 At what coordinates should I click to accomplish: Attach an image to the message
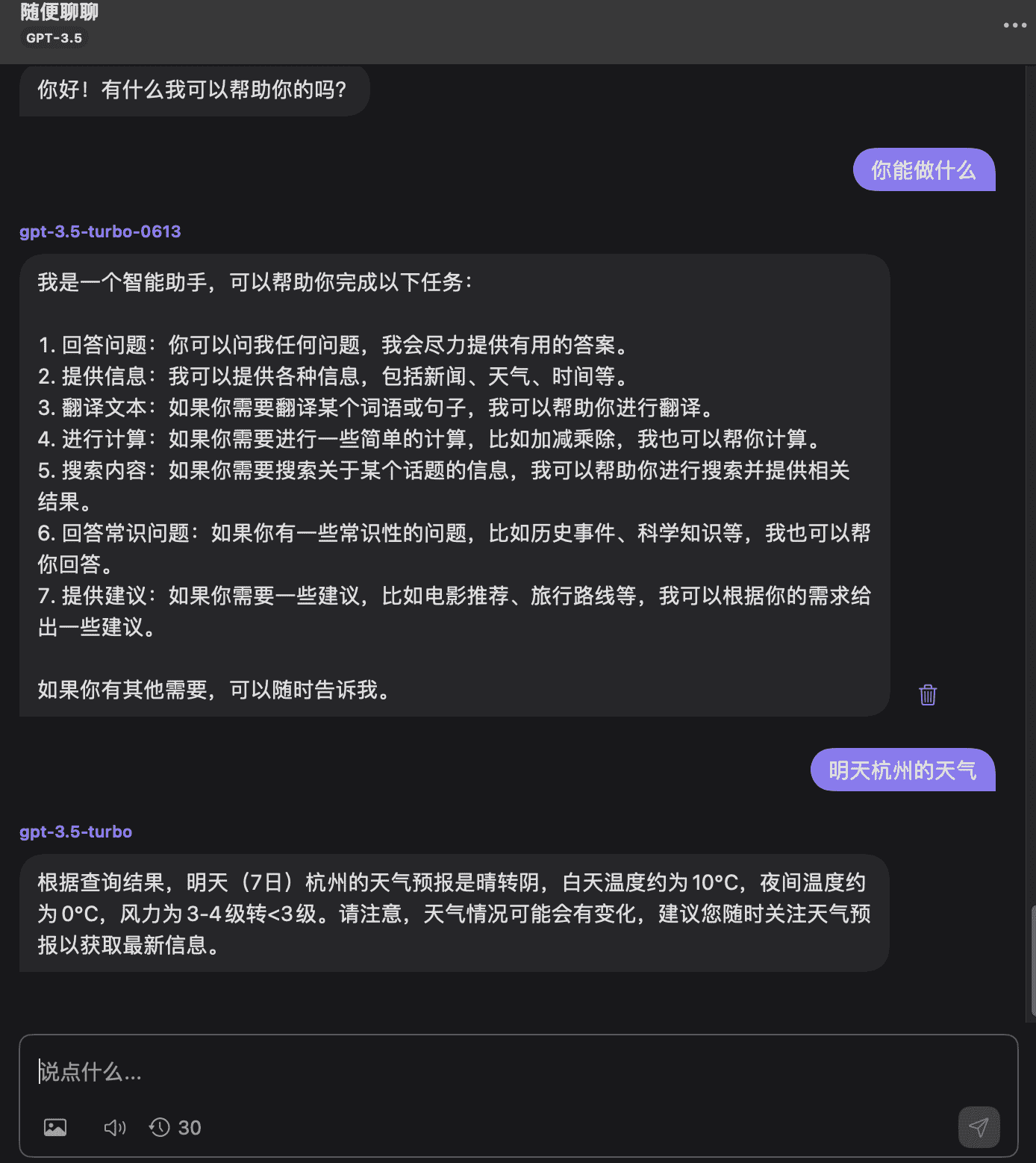tap(55, 1127)
